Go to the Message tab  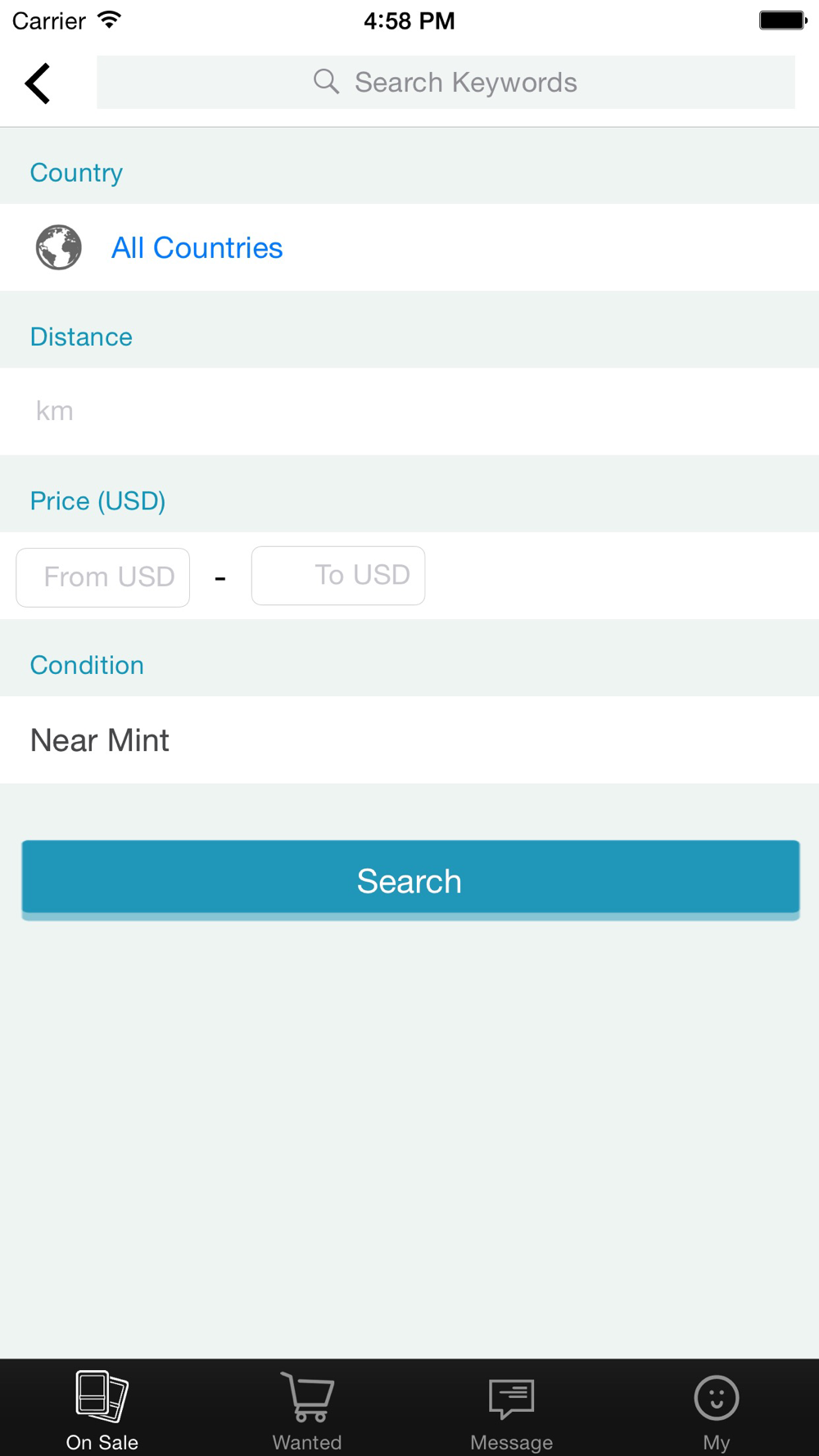coord(512,1410)
